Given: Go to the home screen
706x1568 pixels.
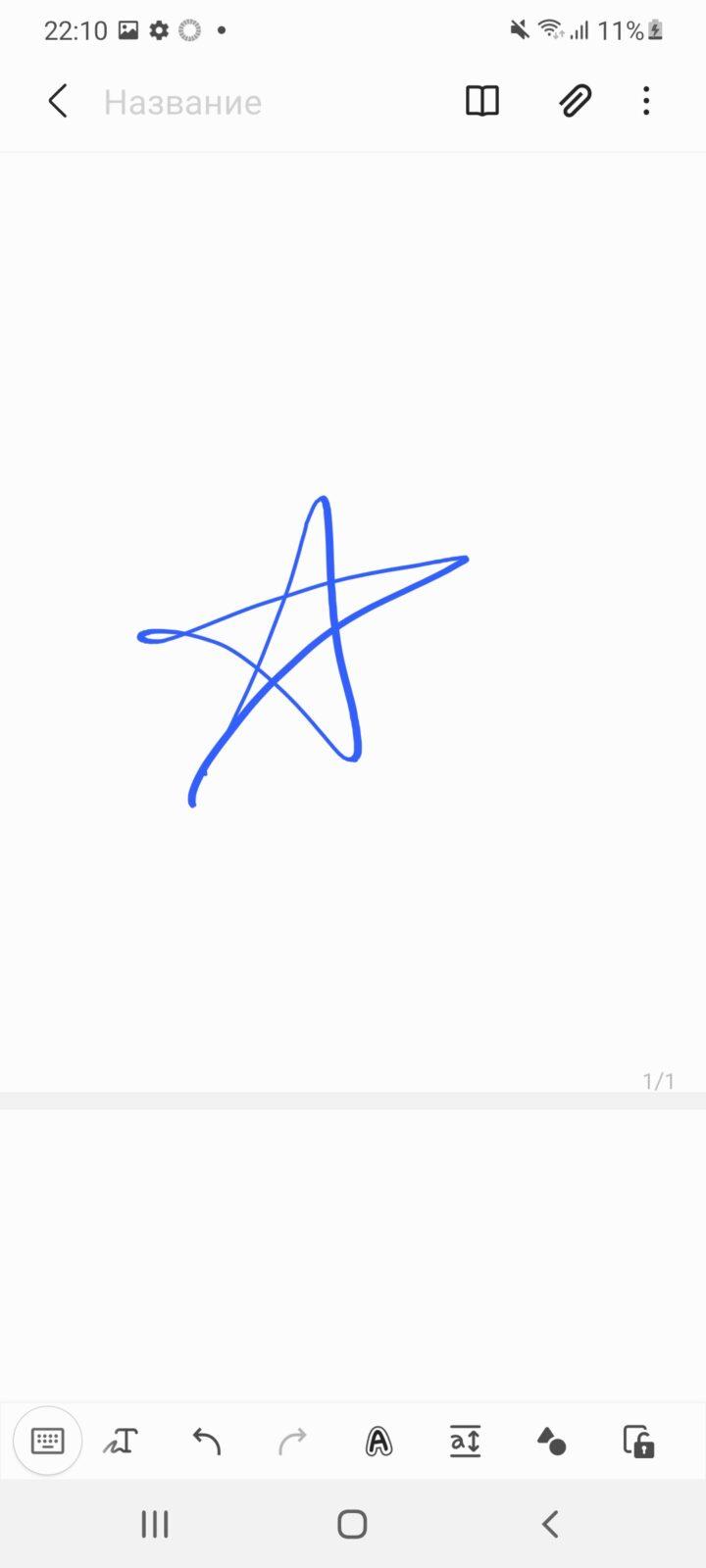Looking at the screenshot, I should coord(352,1524).
